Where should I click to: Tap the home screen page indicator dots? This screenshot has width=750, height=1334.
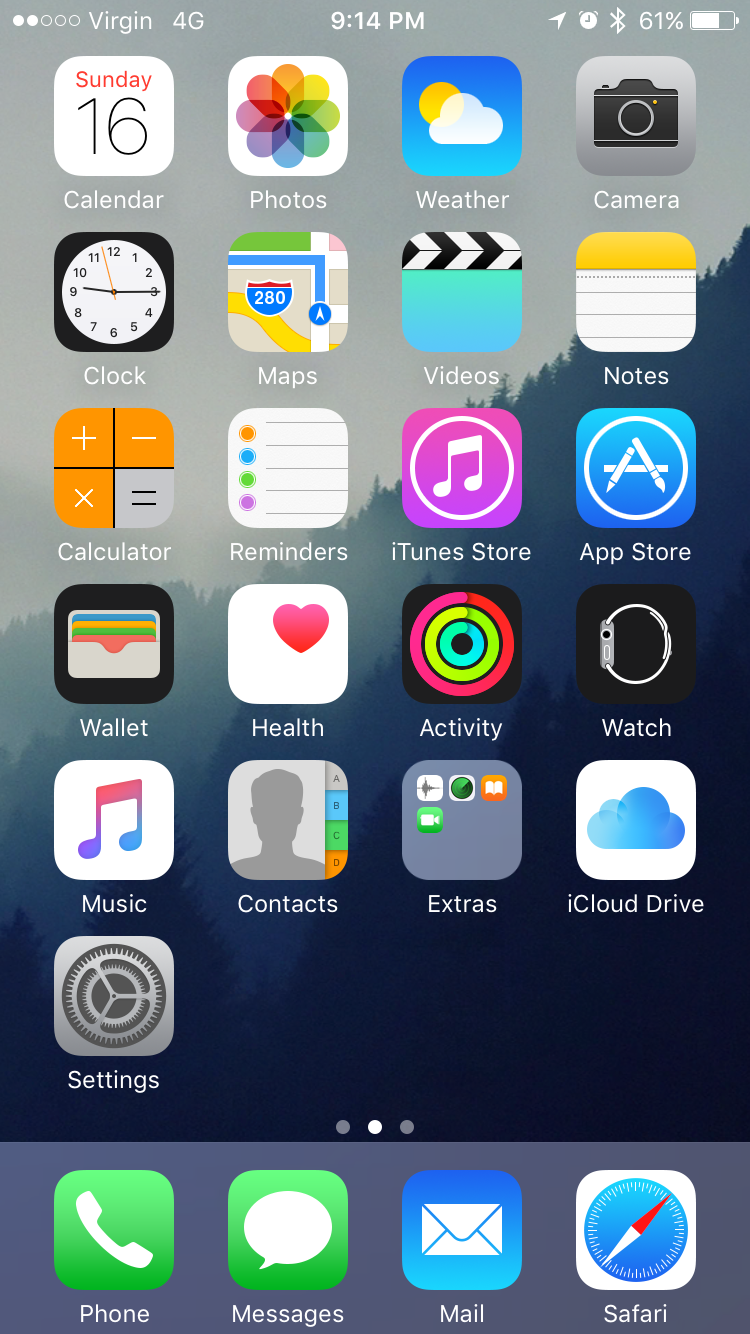click(375, 1127)
